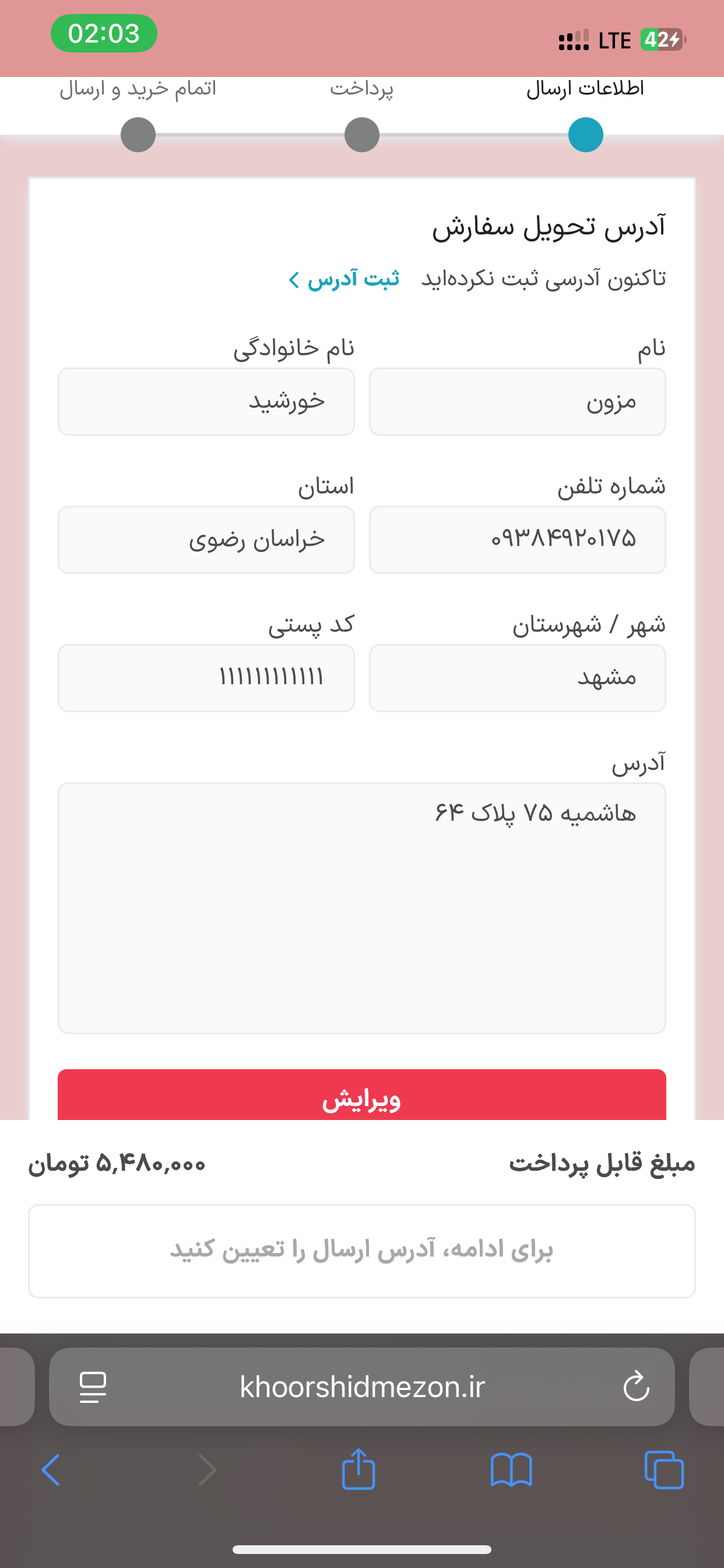The image size is (724, 1568).
Task: Edit the نام خانوادگی field
Action: coord(206,402)
